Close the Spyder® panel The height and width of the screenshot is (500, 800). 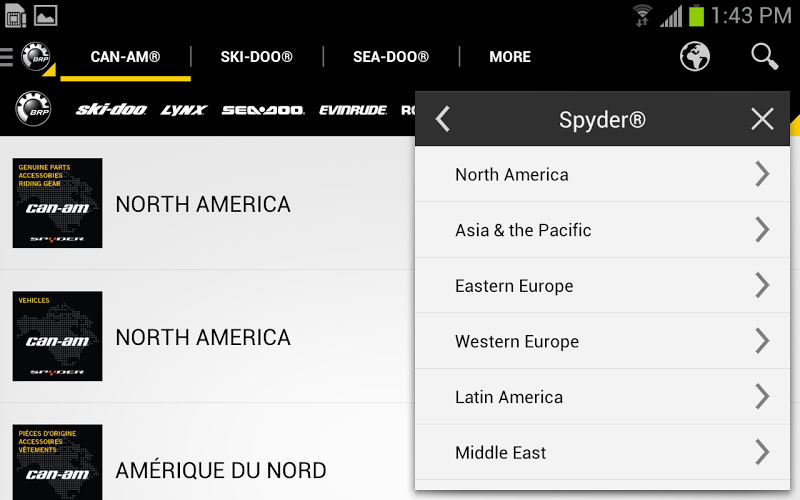[762, 120]
